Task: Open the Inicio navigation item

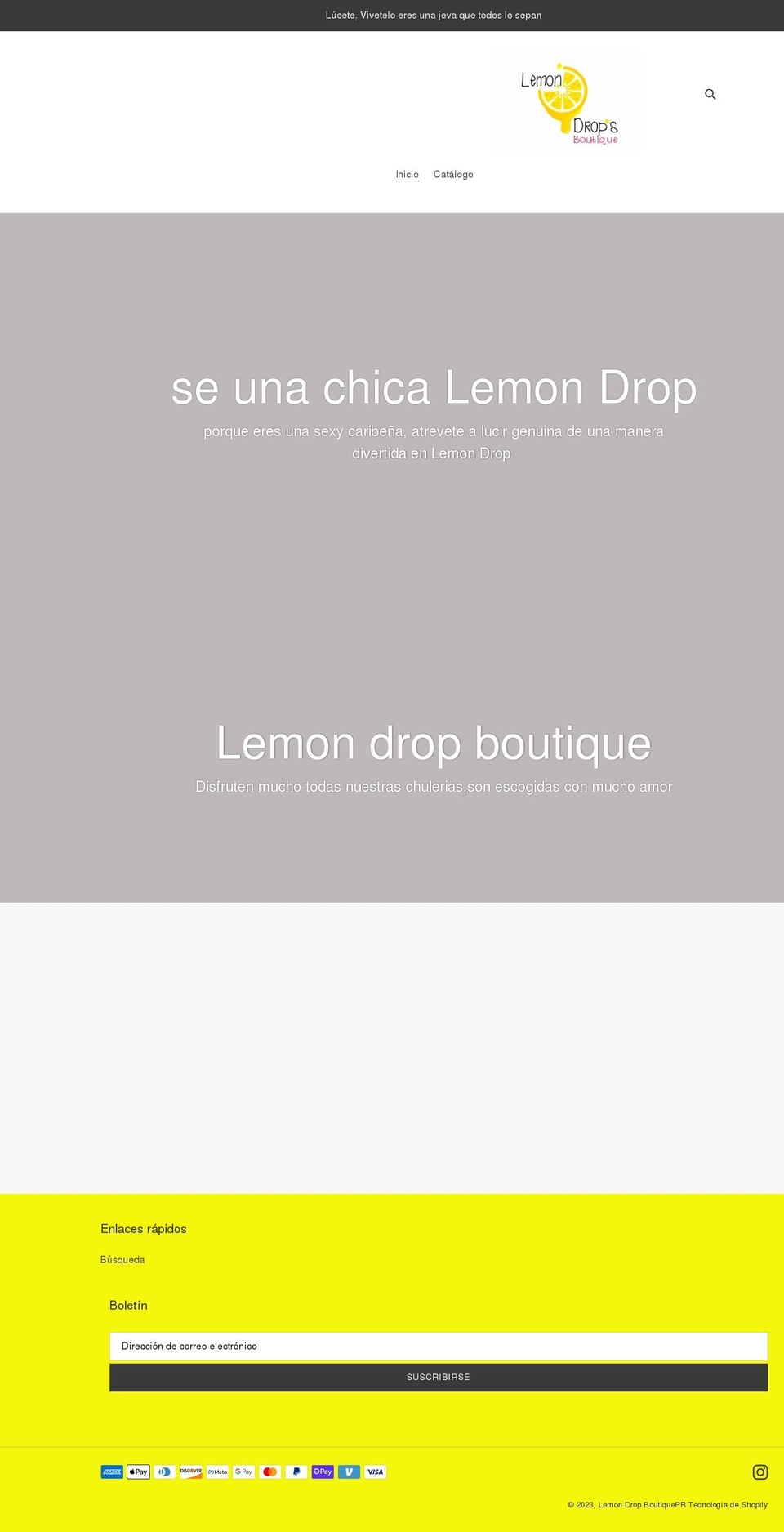Action: 406,174
